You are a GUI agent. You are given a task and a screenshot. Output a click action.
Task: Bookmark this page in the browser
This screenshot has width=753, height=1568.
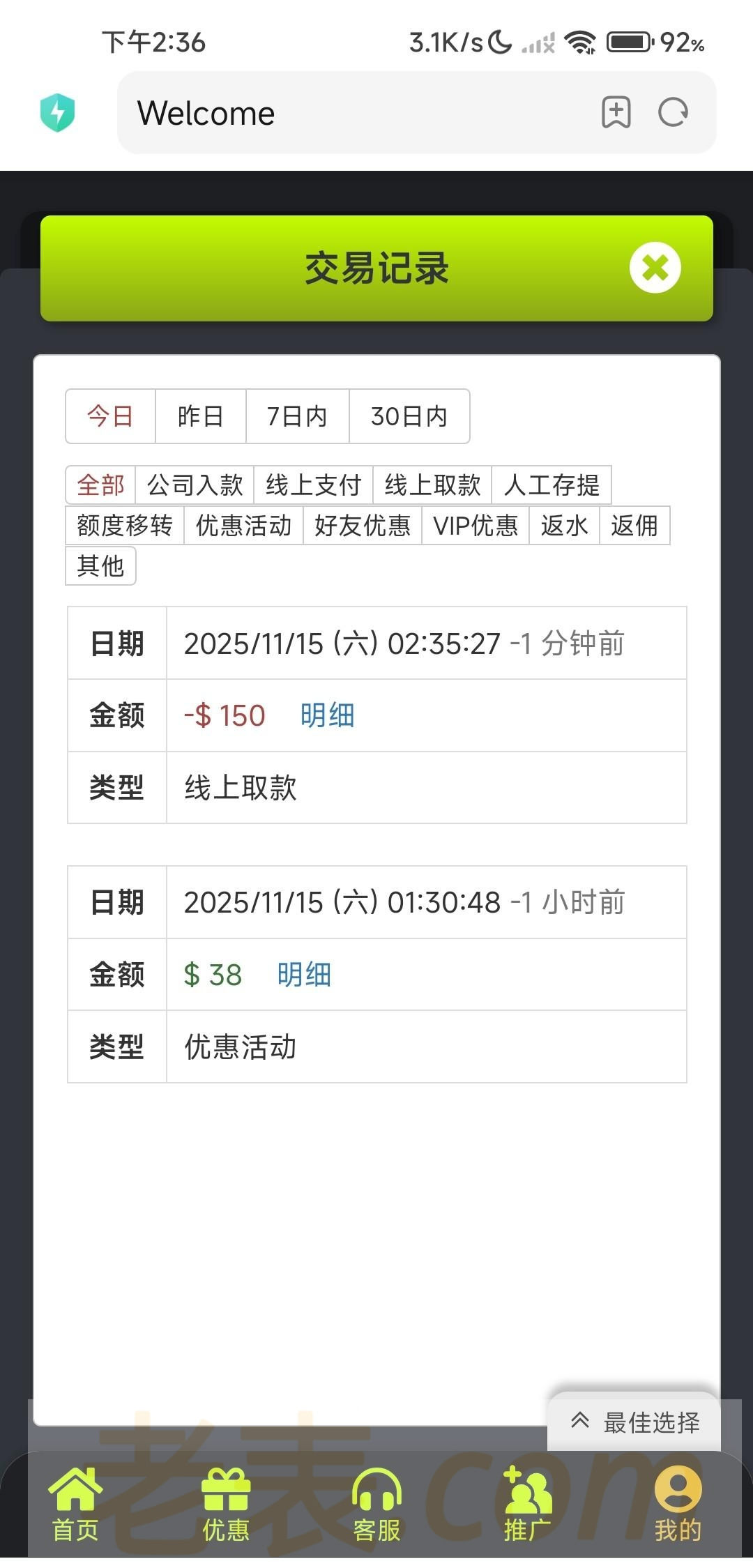tap(616, 112)
